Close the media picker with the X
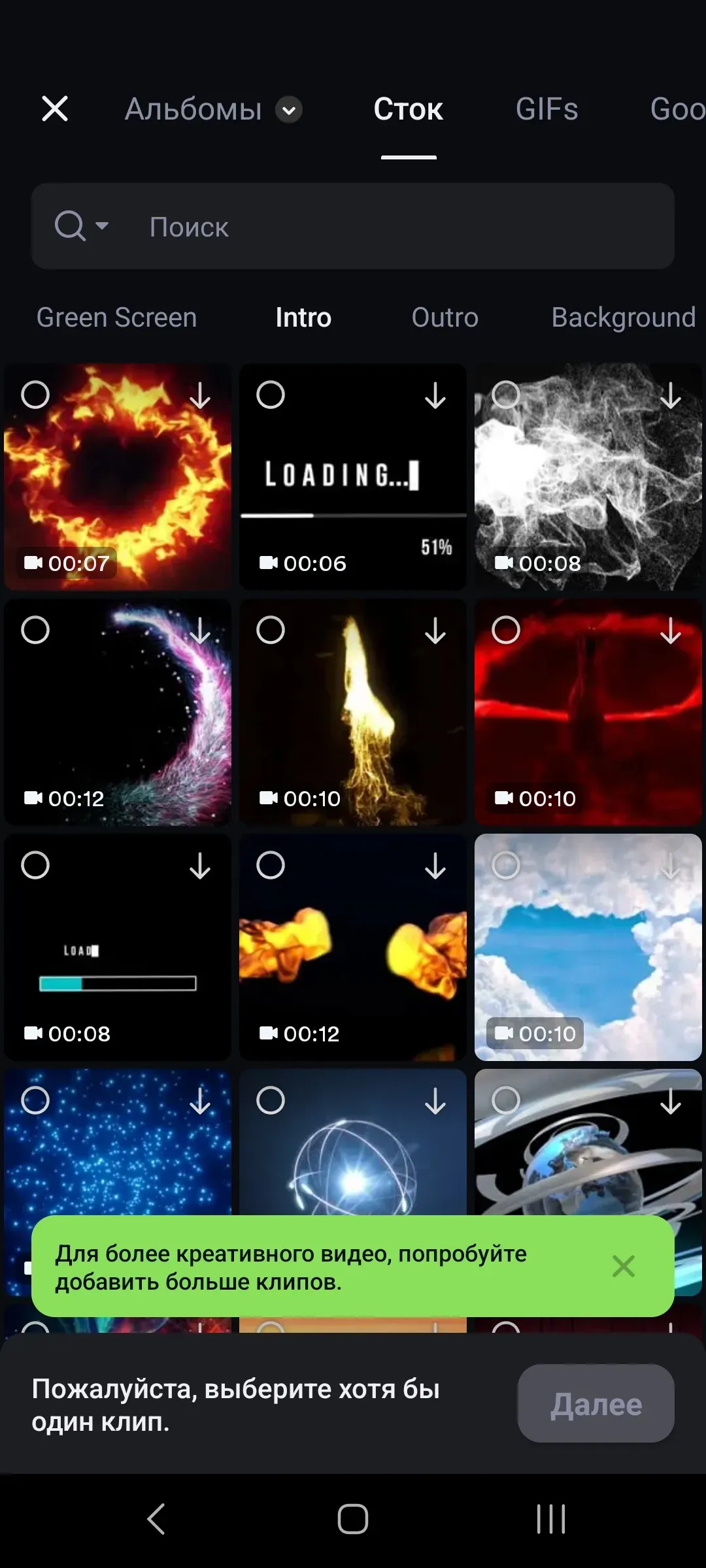Viewport: 706px width, 1568px height. [x=55, y=108]
